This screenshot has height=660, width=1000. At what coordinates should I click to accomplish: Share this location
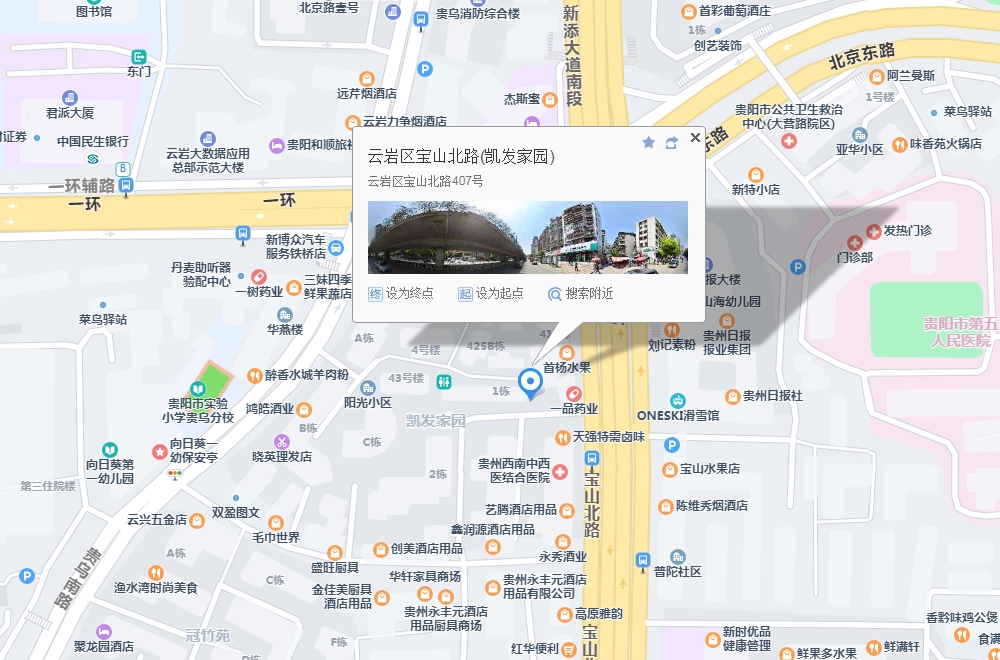(672, 143)
